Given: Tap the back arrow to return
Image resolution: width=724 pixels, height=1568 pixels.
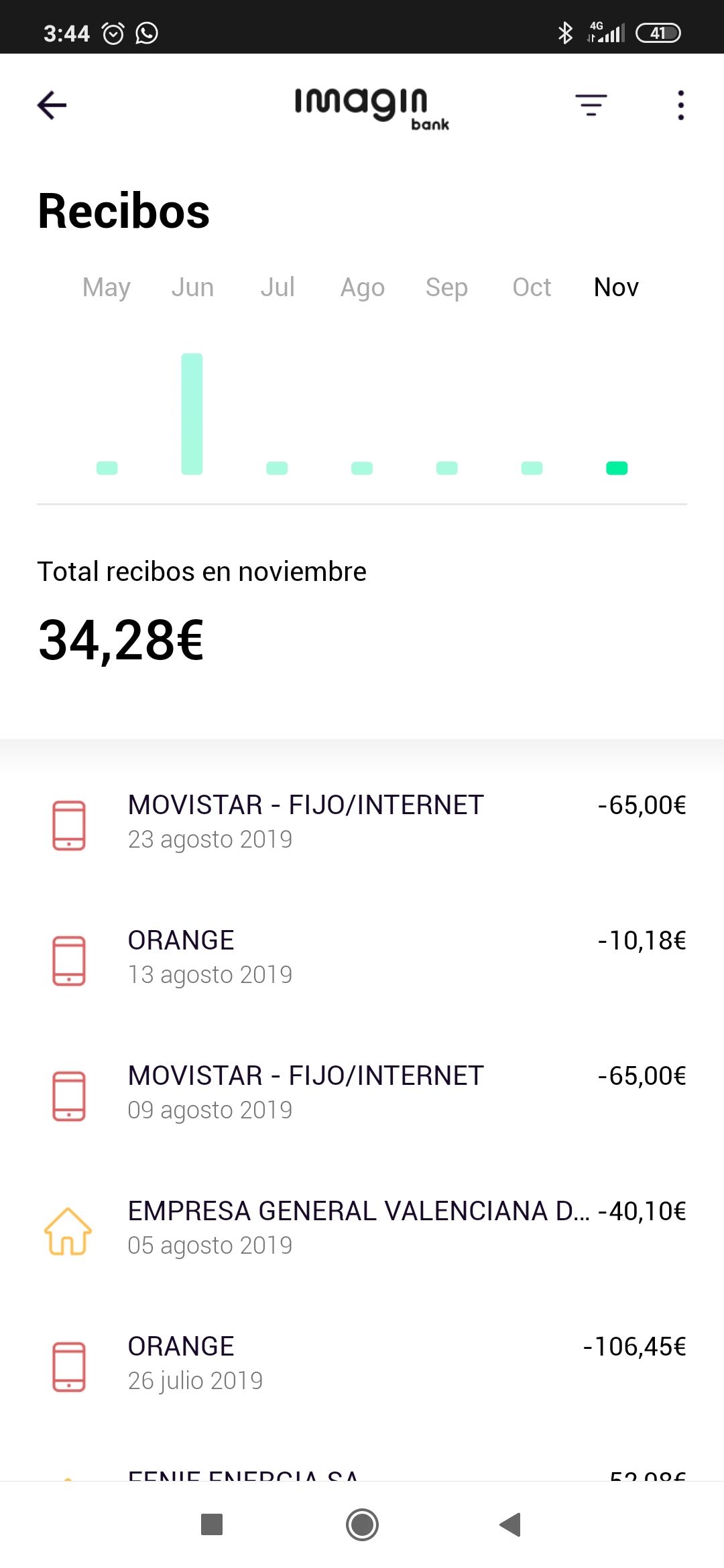Looking at the screenshot, I should 52,105.
